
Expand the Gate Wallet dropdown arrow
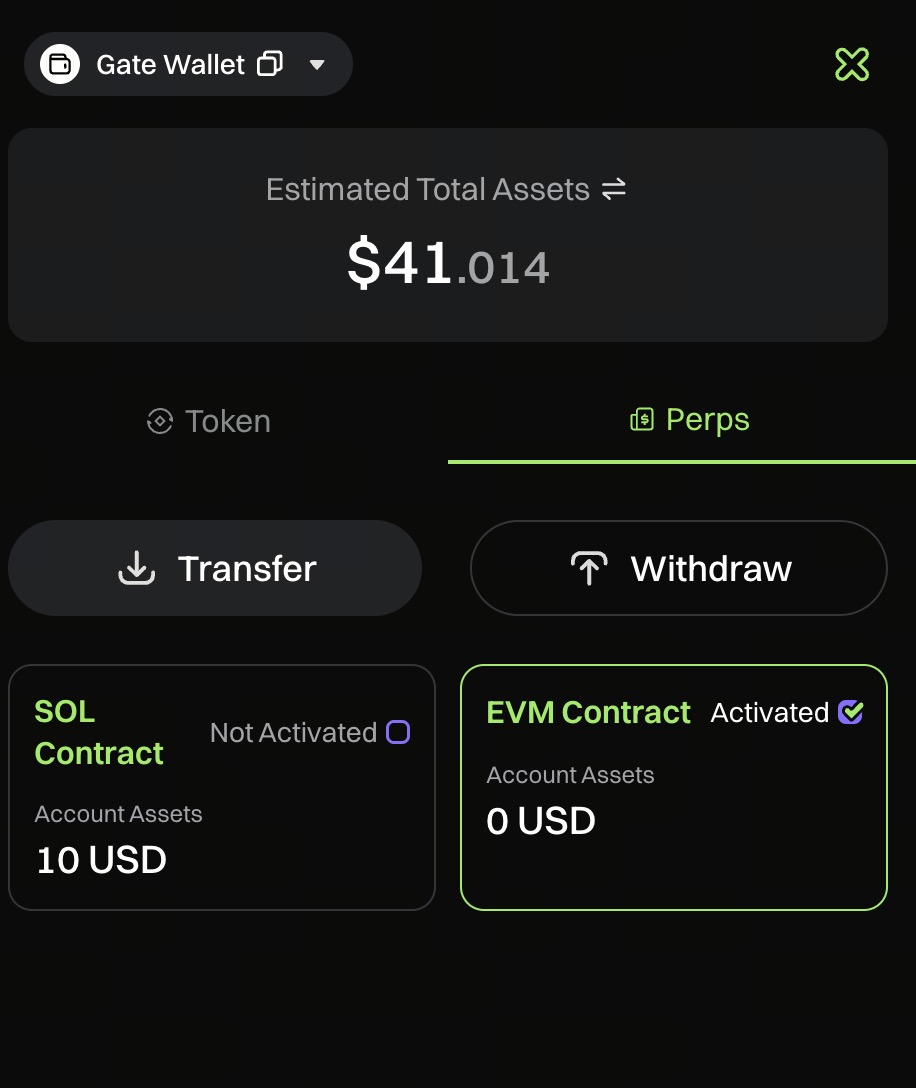click(317, 65)
